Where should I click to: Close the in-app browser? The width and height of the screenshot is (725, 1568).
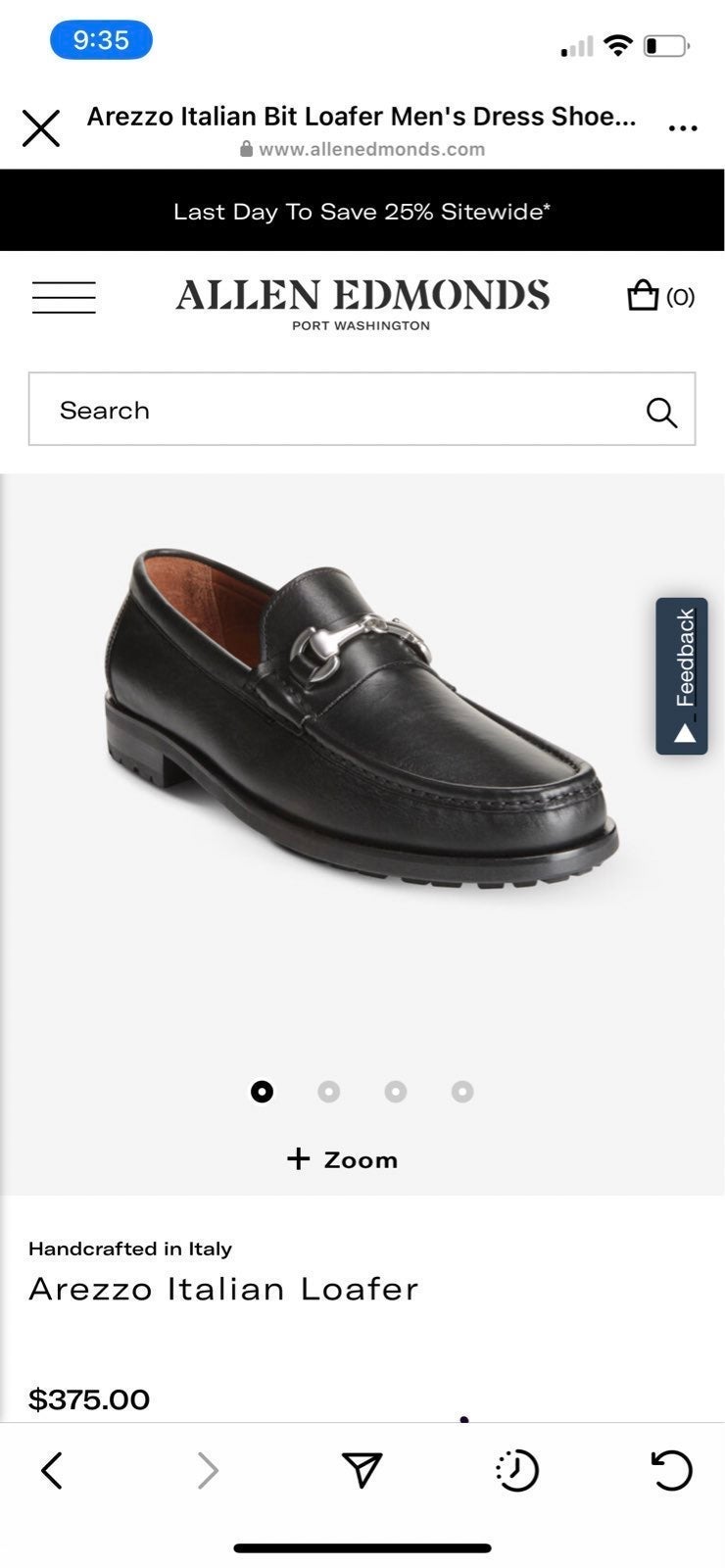point(41,128)
